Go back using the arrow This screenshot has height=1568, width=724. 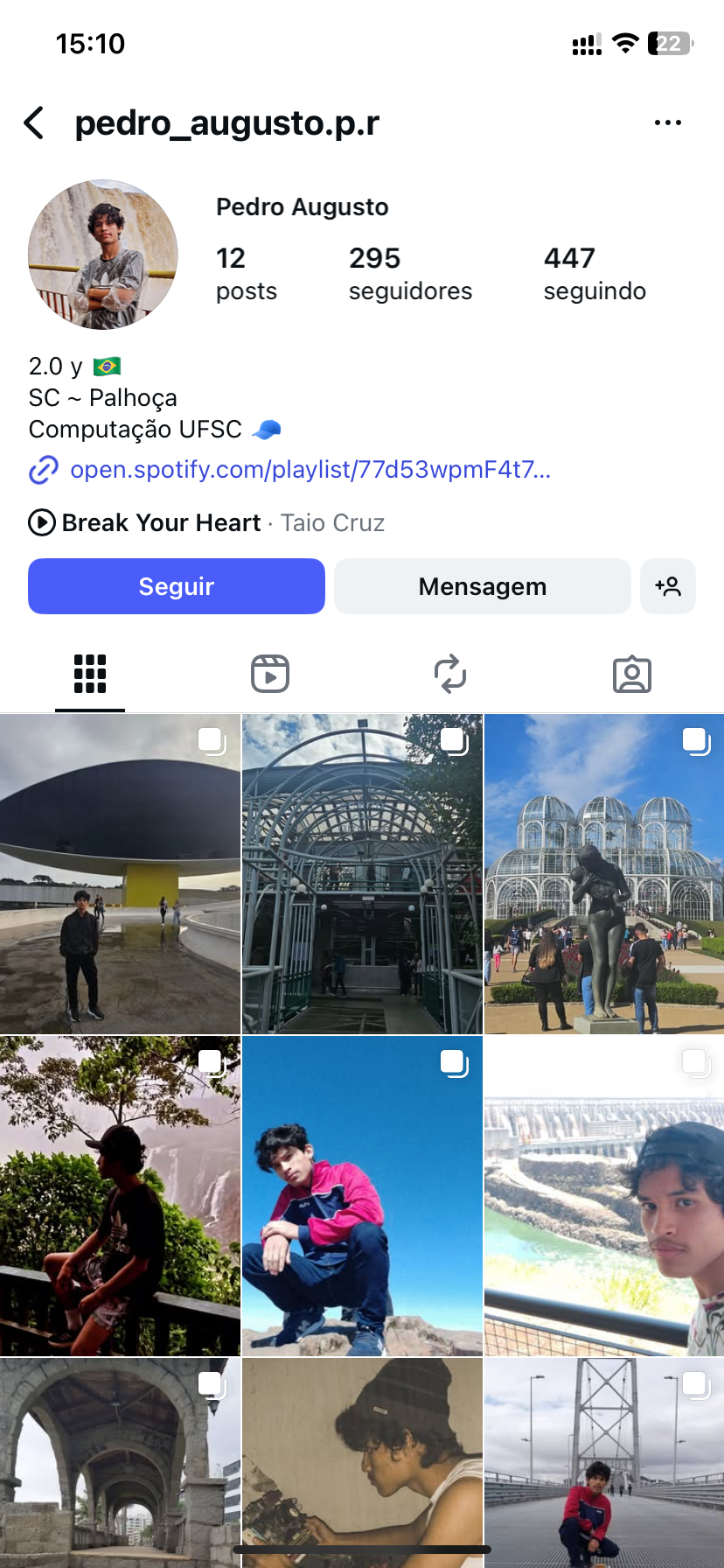pos(34,123)
